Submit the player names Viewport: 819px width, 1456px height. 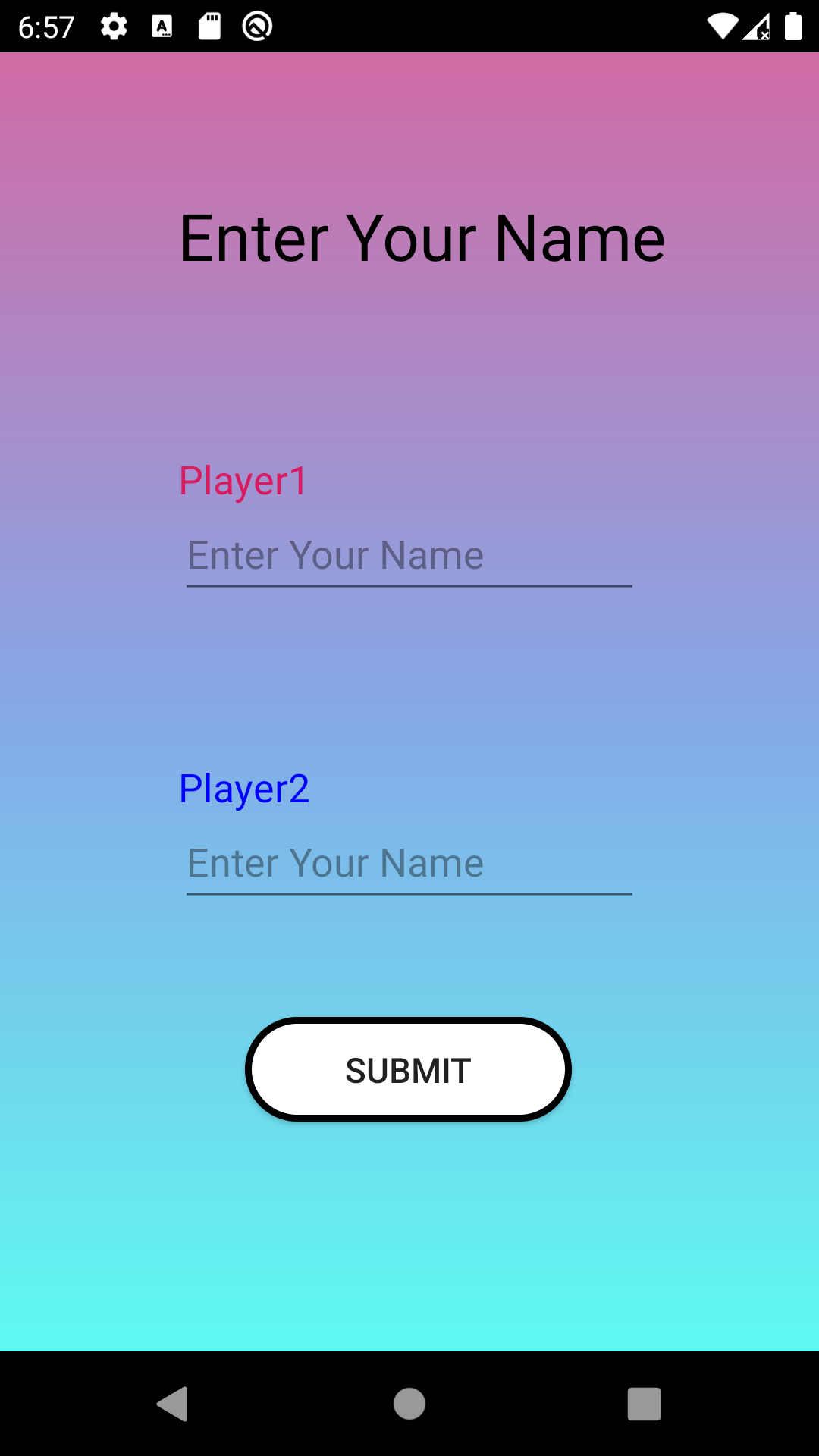[408, 1070]
